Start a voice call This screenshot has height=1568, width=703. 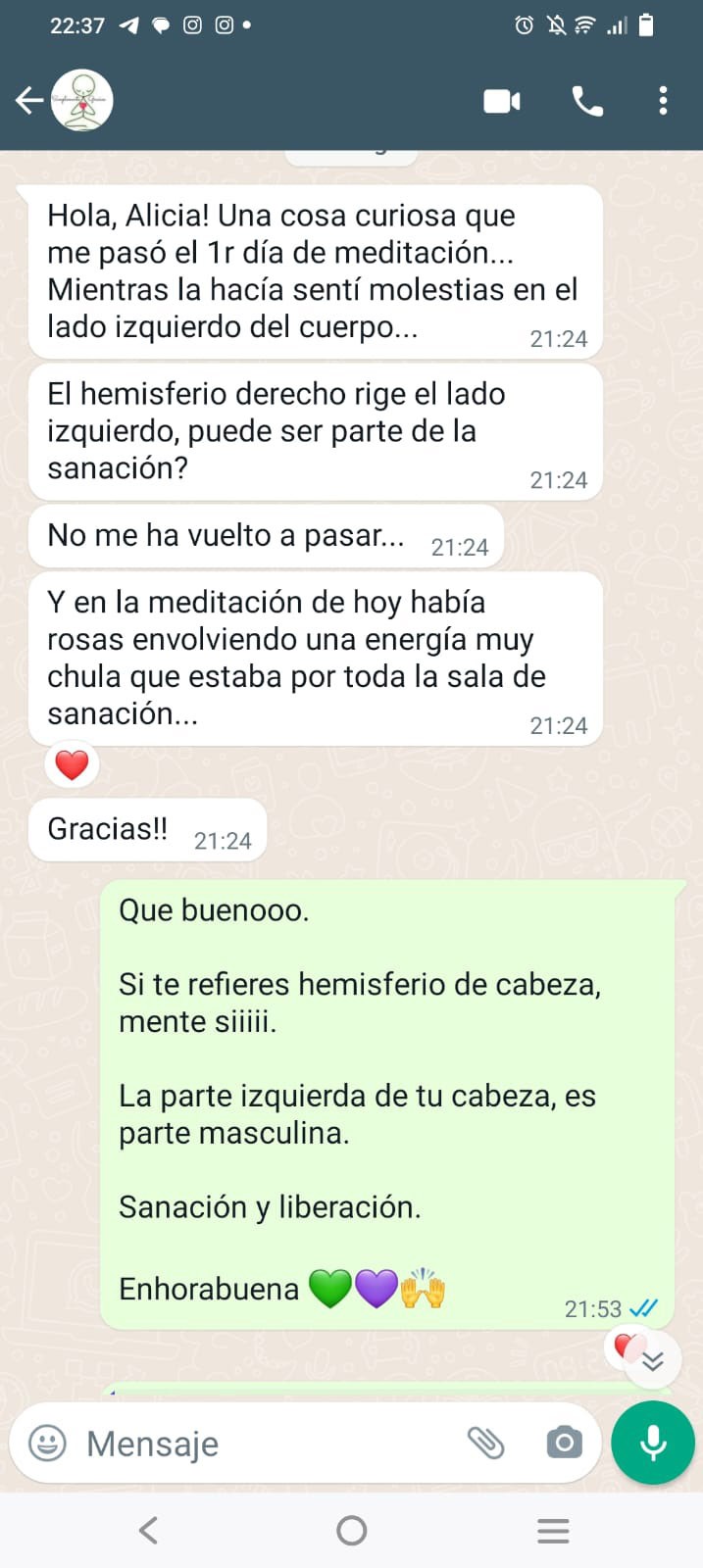coord(587,101)
